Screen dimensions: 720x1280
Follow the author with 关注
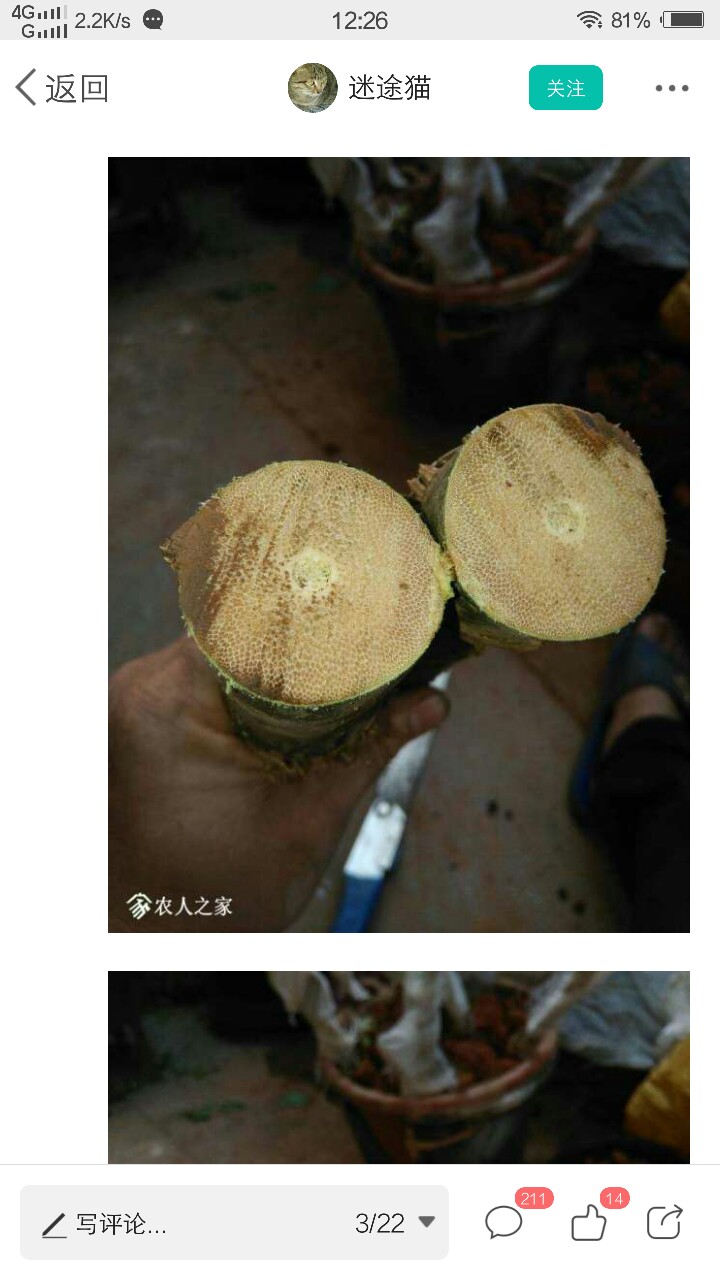coord(565,88)
